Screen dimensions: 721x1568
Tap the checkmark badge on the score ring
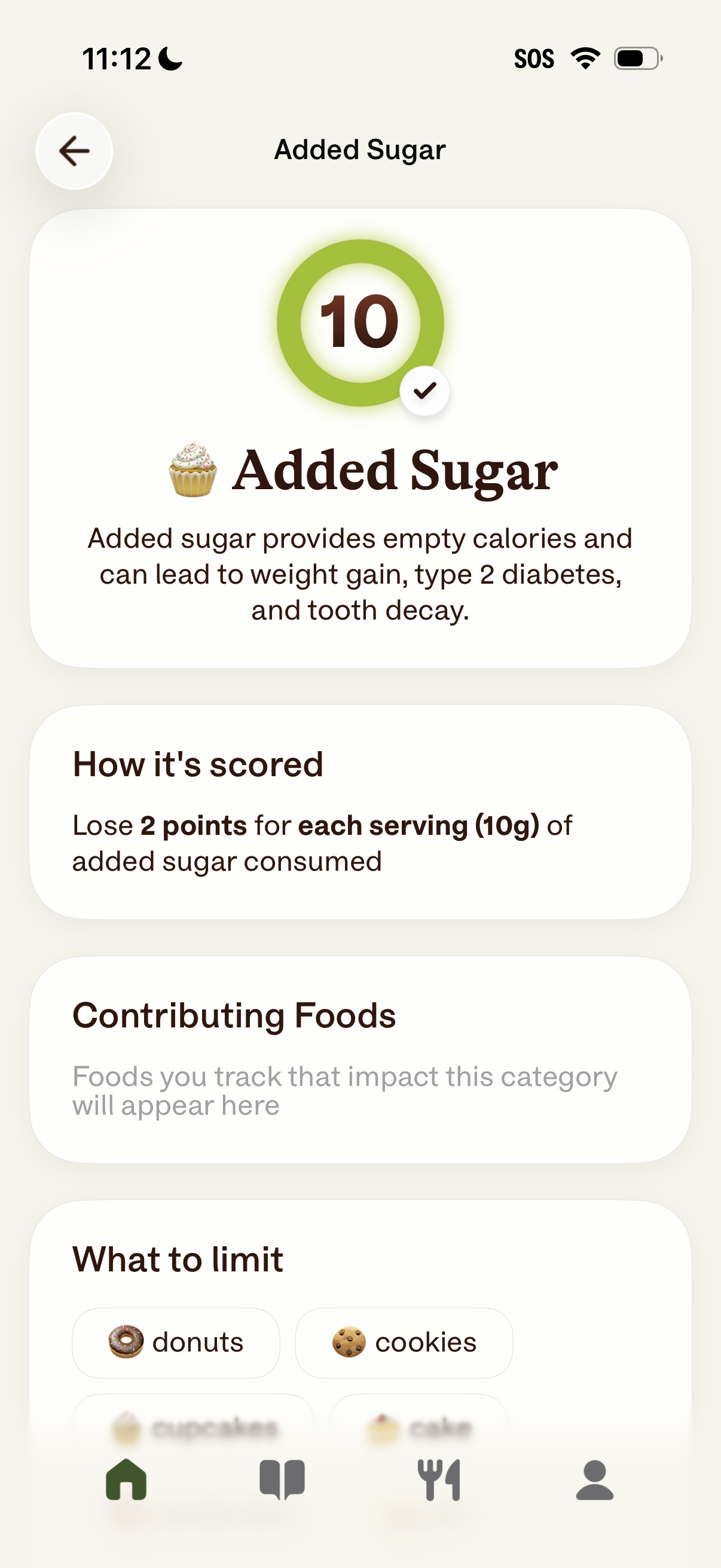click(x=426, y=392)
